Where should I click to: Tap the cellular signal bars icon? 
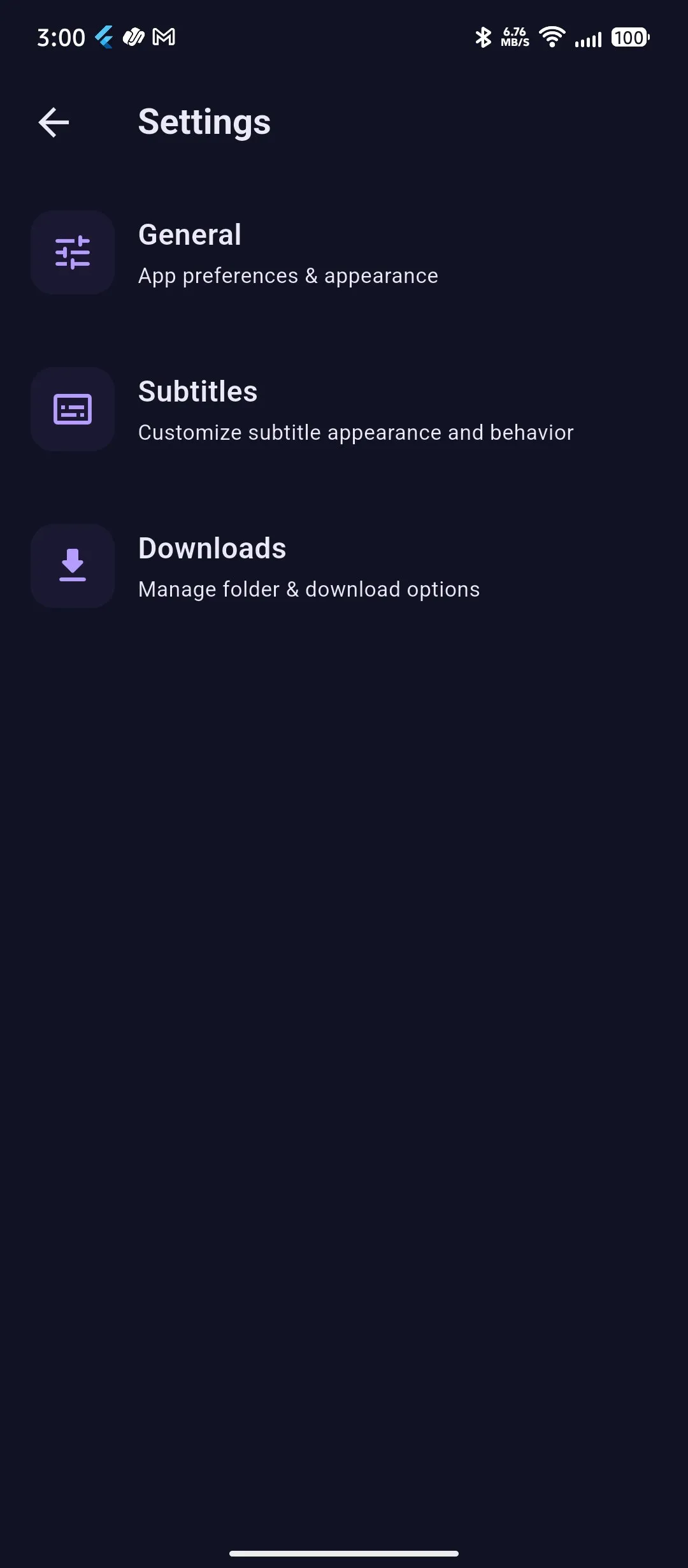pos(587,38)
